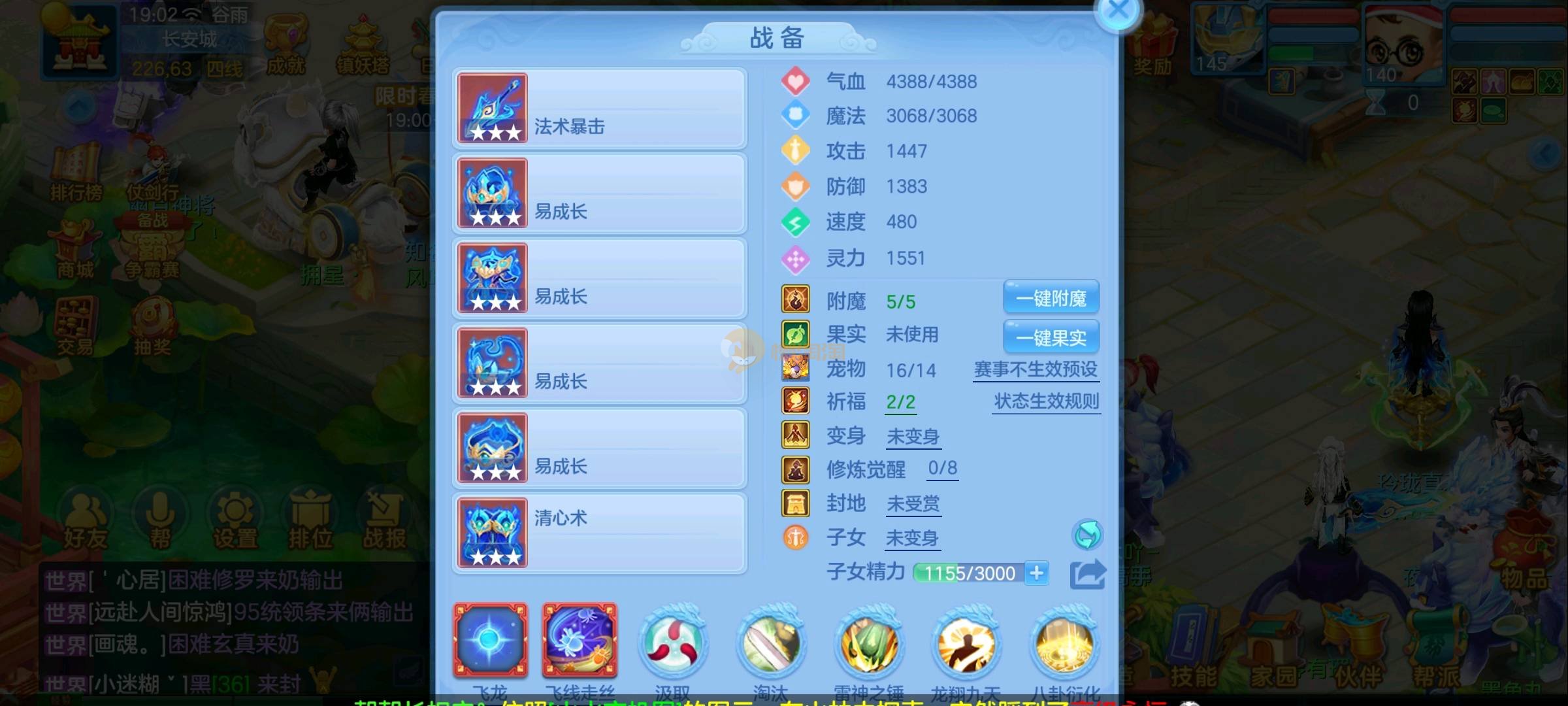The width and height of the screenshot is (1568, 706).
Task: Tap the 未变身 link next to 变身
Action: pyautogui.click(x=913, y=437)
